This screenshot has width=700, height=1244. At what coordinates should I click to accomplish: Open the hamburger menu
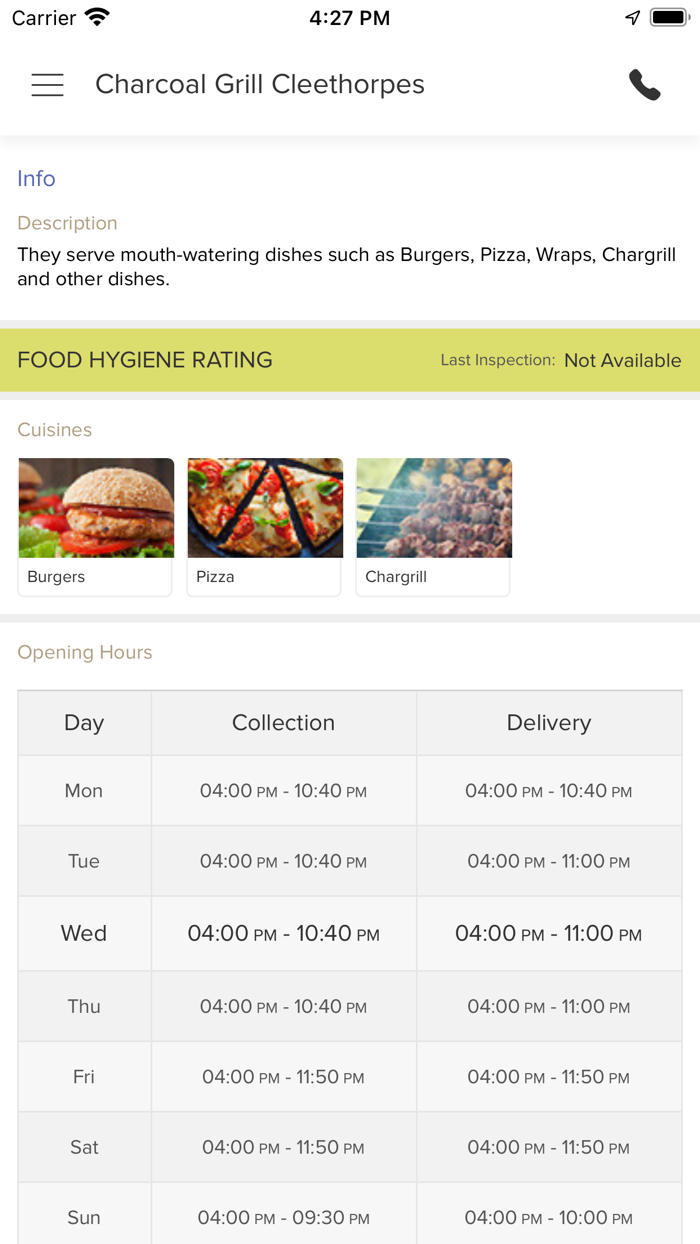47,85
